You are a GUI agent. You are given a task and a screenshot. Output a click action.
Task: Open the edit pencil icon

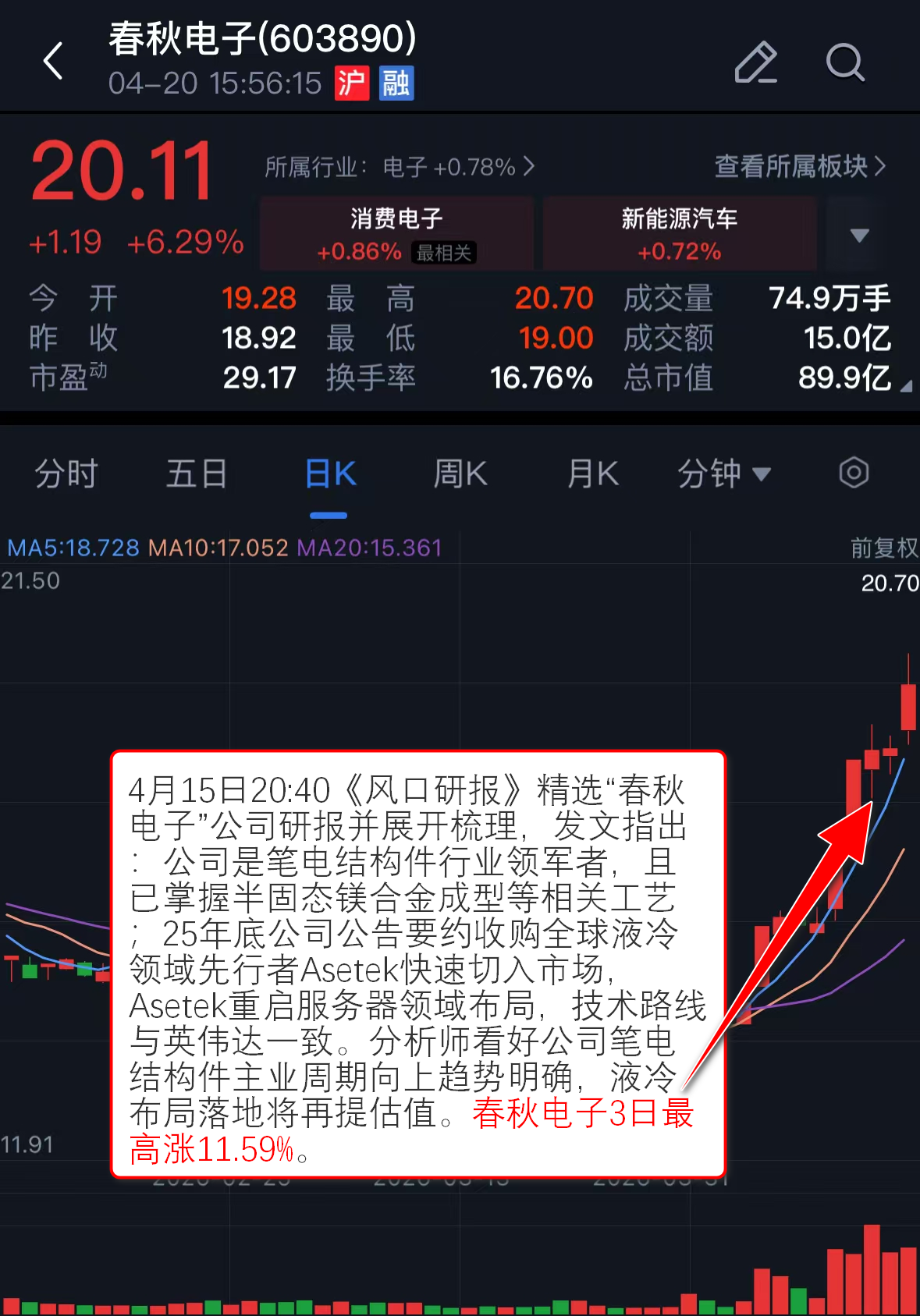tap(755, 62)
